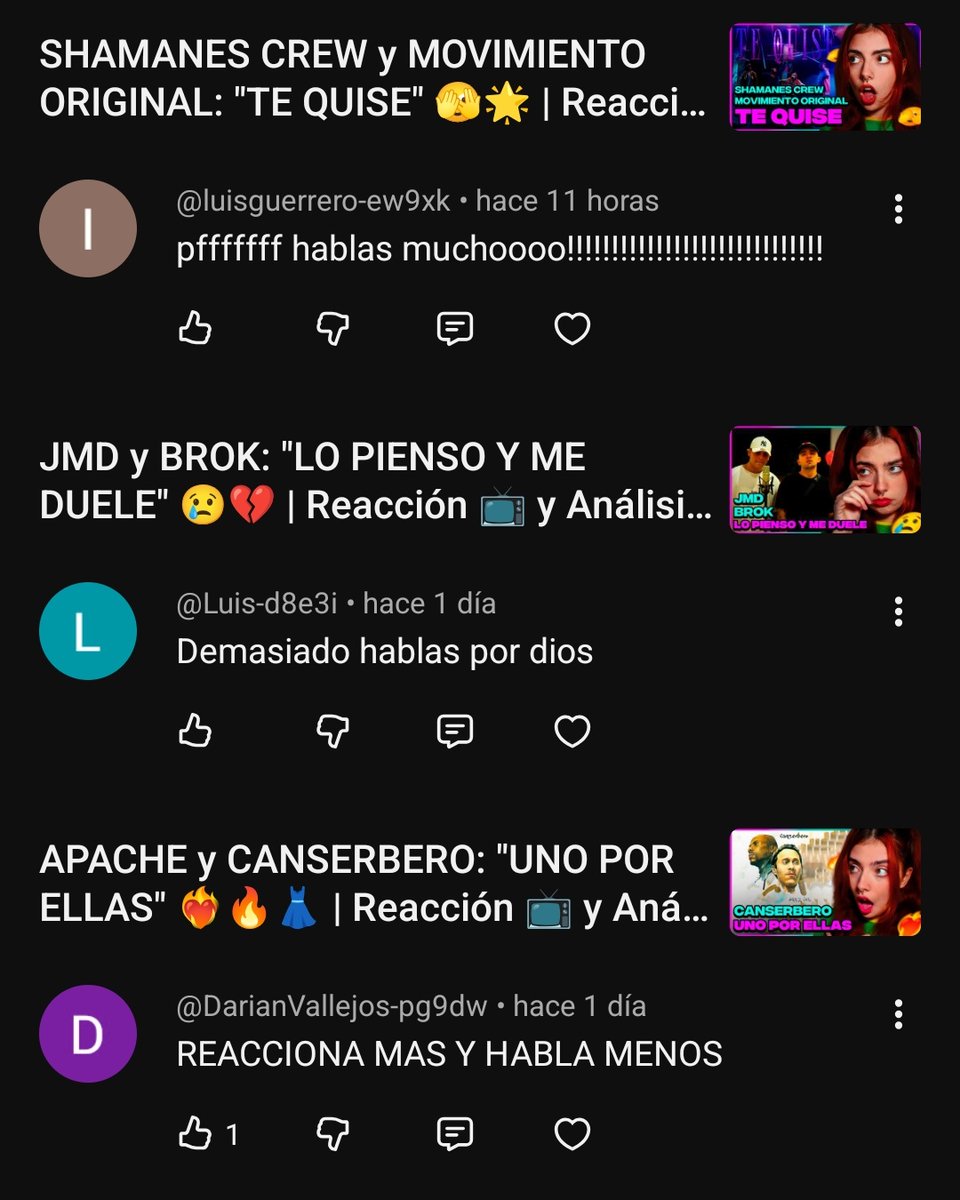Like DarianVallejos-pg9dw's comment
Screen dimensions: 960x1200
coord(195,1134)
